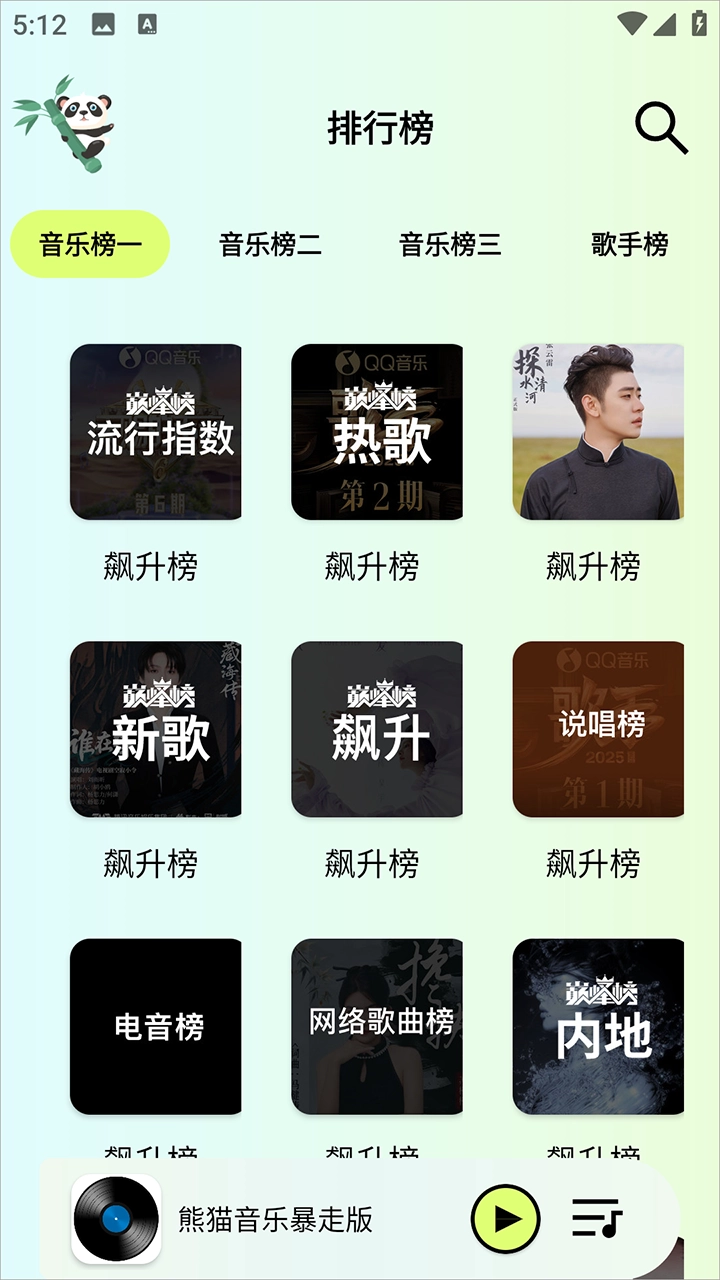Open the 内地 chart cover

coord(600,1026)
